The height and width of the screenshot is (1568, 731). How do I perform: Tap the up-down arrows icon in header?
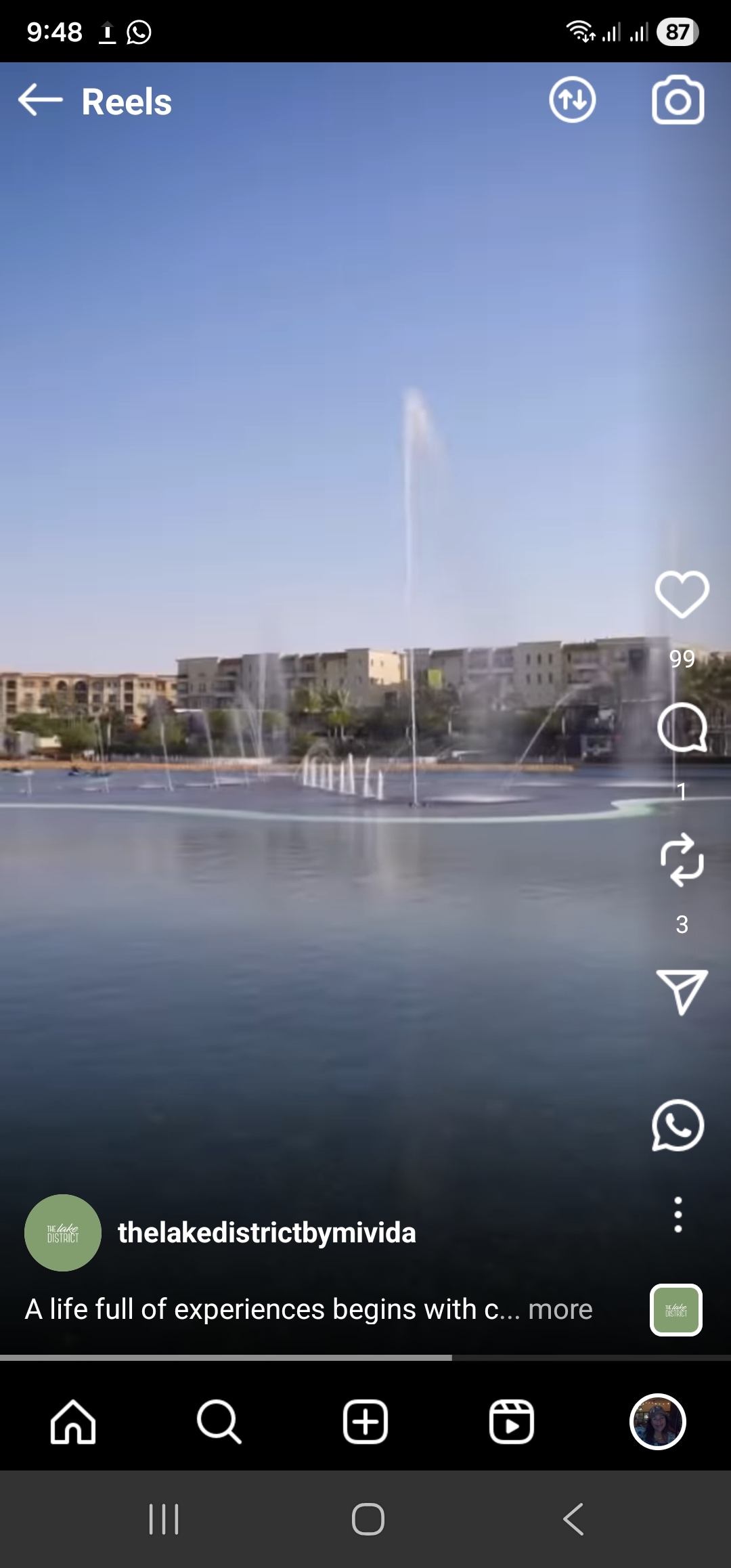click(572, 100)
